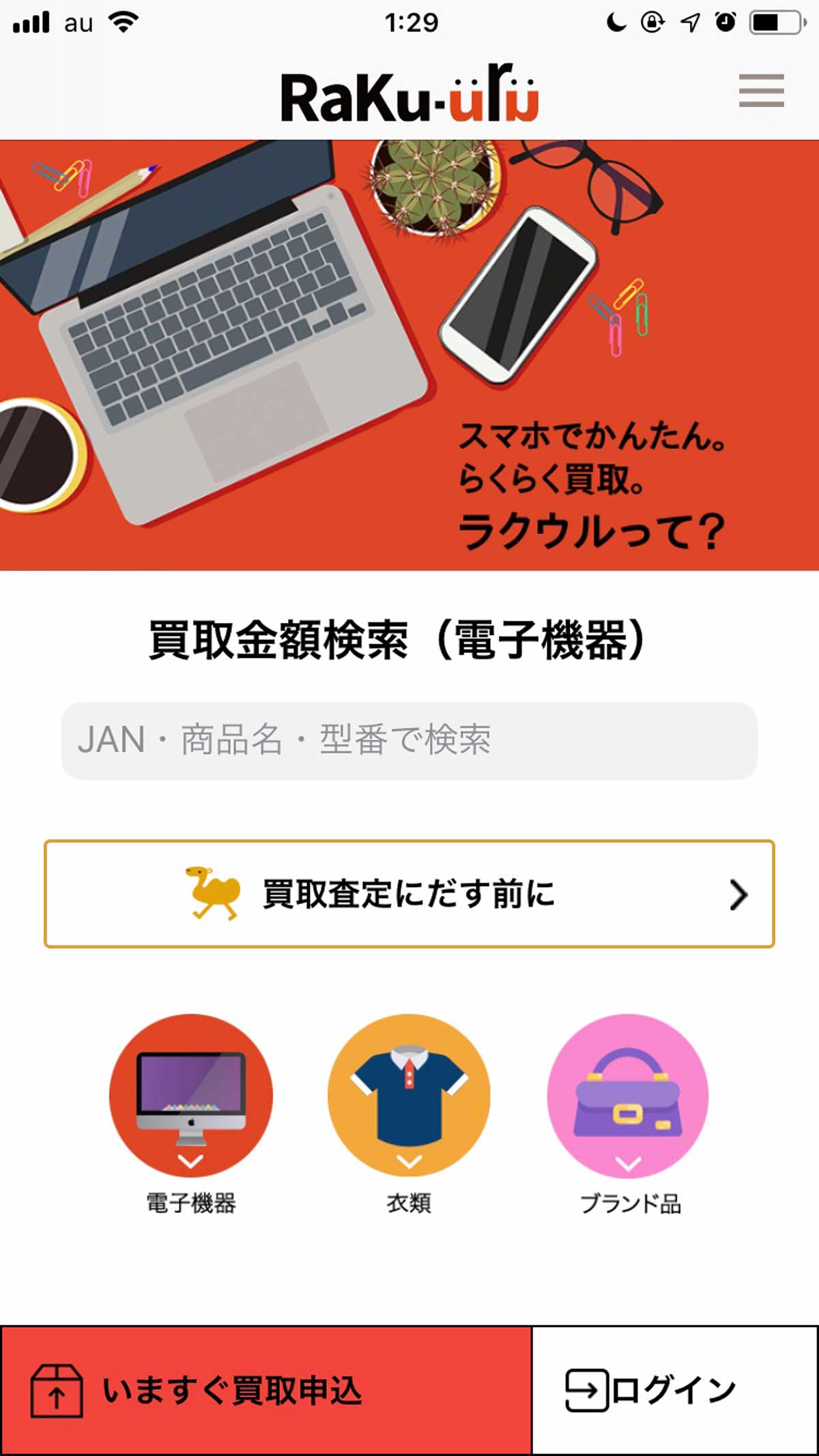Start いますぐ買取申込
The width and height of the screenshot is (819, 1456).
[x=265, y=1391]
